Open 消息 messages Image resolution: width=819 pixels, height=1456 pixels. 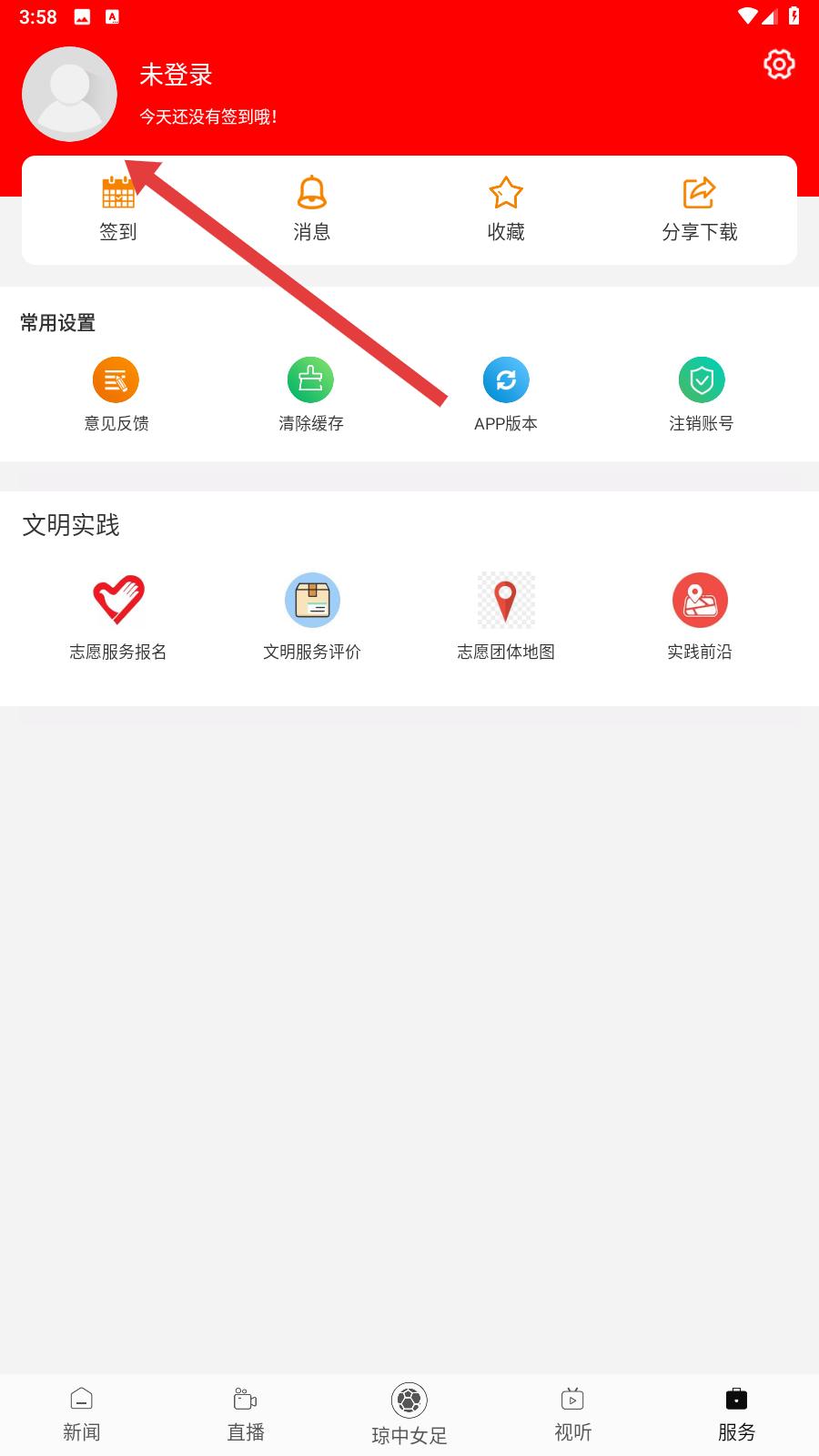311,209
